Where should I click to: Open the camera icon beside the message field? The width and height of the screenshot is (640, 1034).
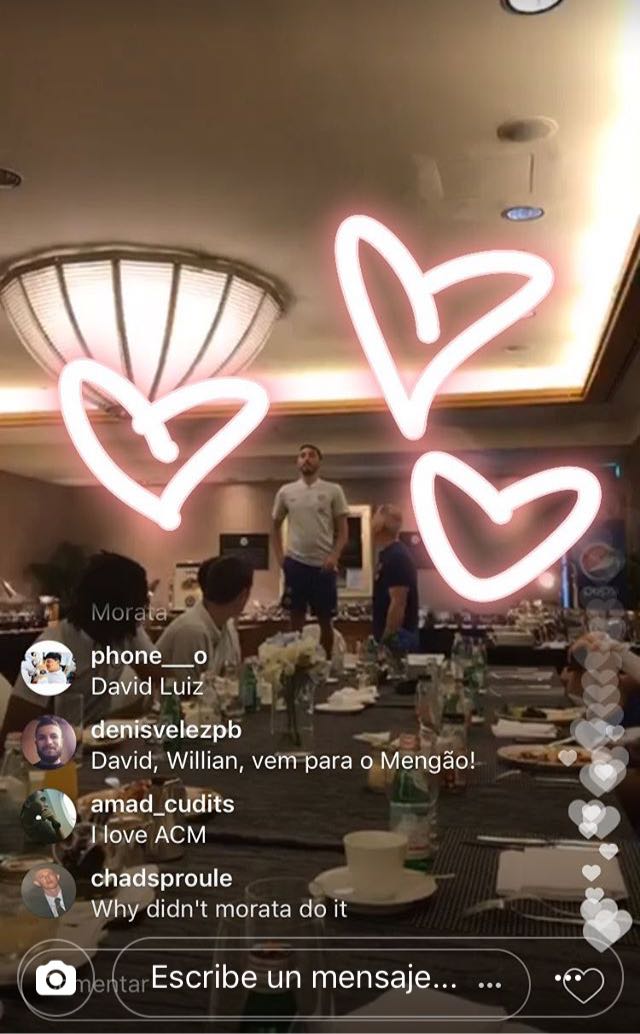point(56,978)
